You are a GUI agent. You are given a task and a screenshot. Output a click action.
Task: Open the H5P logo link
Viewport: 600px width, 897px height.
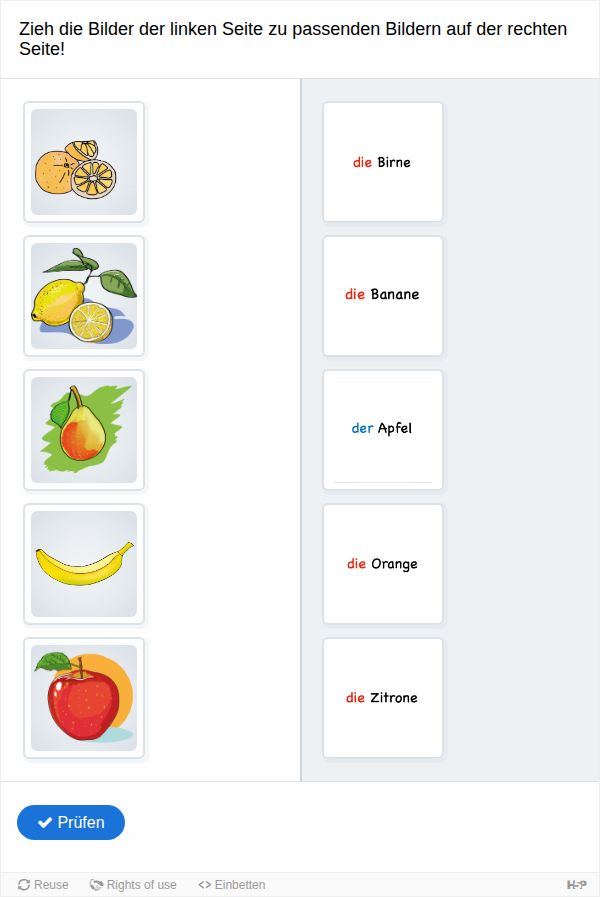point(576,885)
